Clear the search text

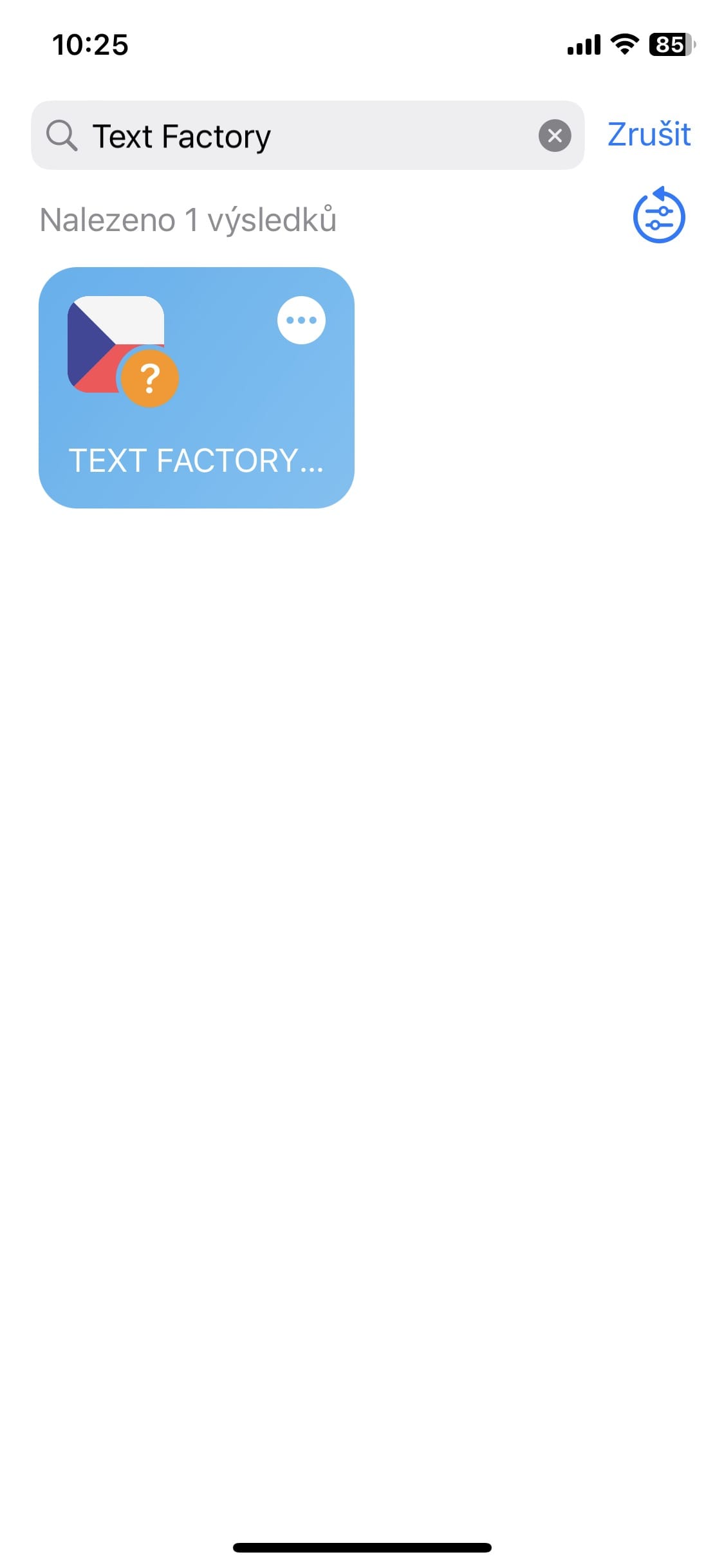(x=554, y=136)
